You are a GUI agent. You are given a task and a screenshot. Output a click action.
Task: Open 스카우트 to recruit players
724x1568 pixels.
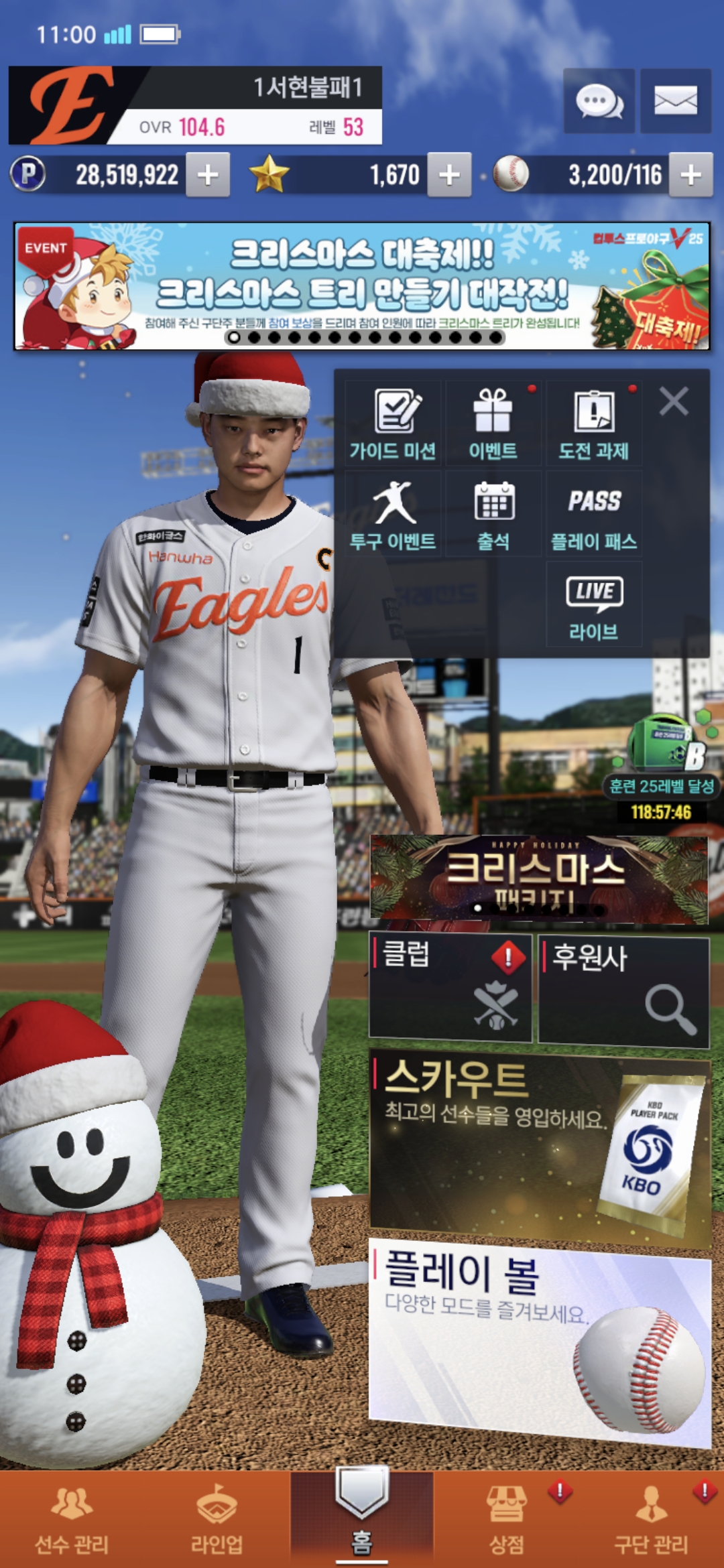click(x=539, y=1147)
